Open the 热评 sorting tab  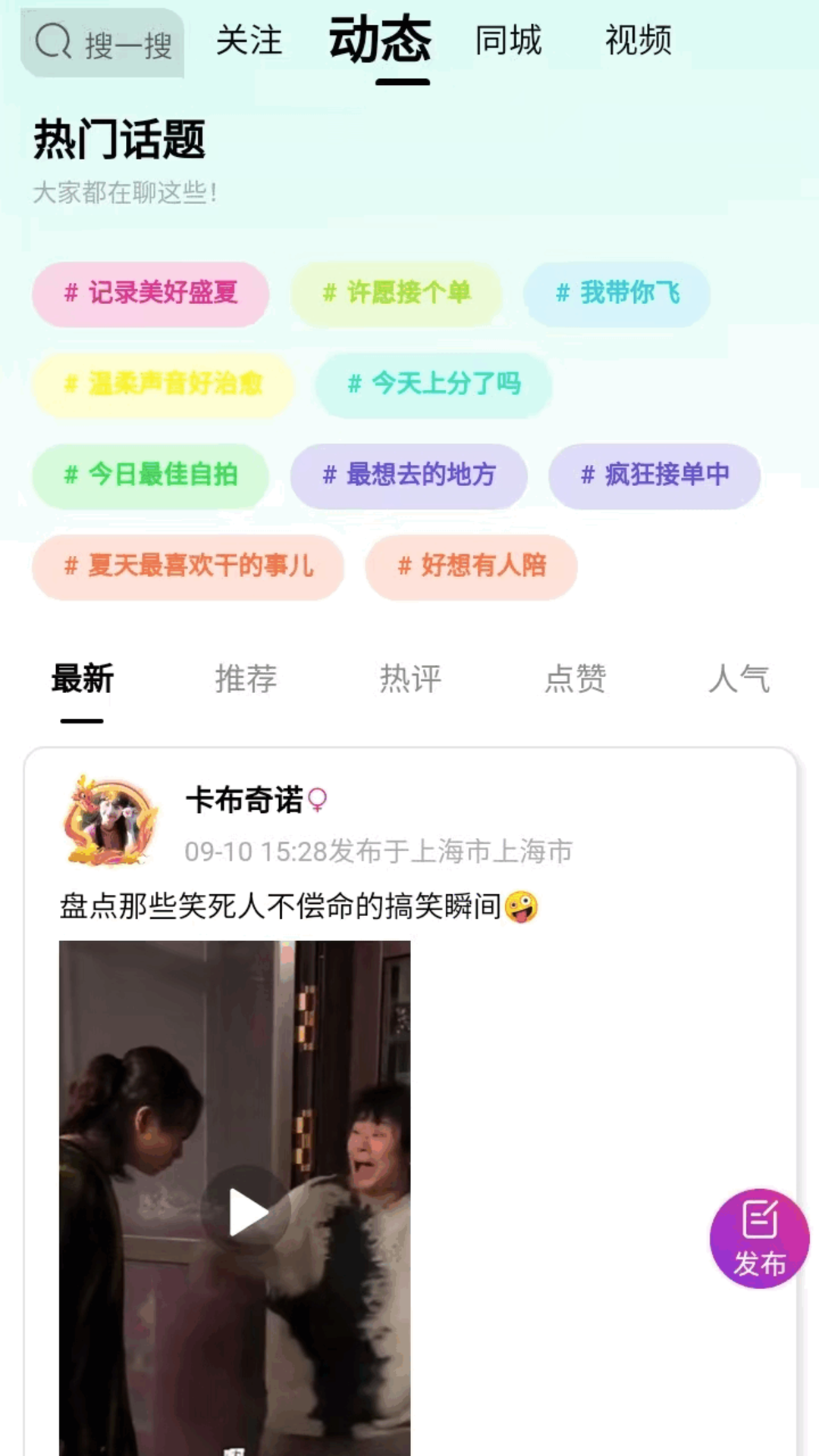(x=409, y=680)
